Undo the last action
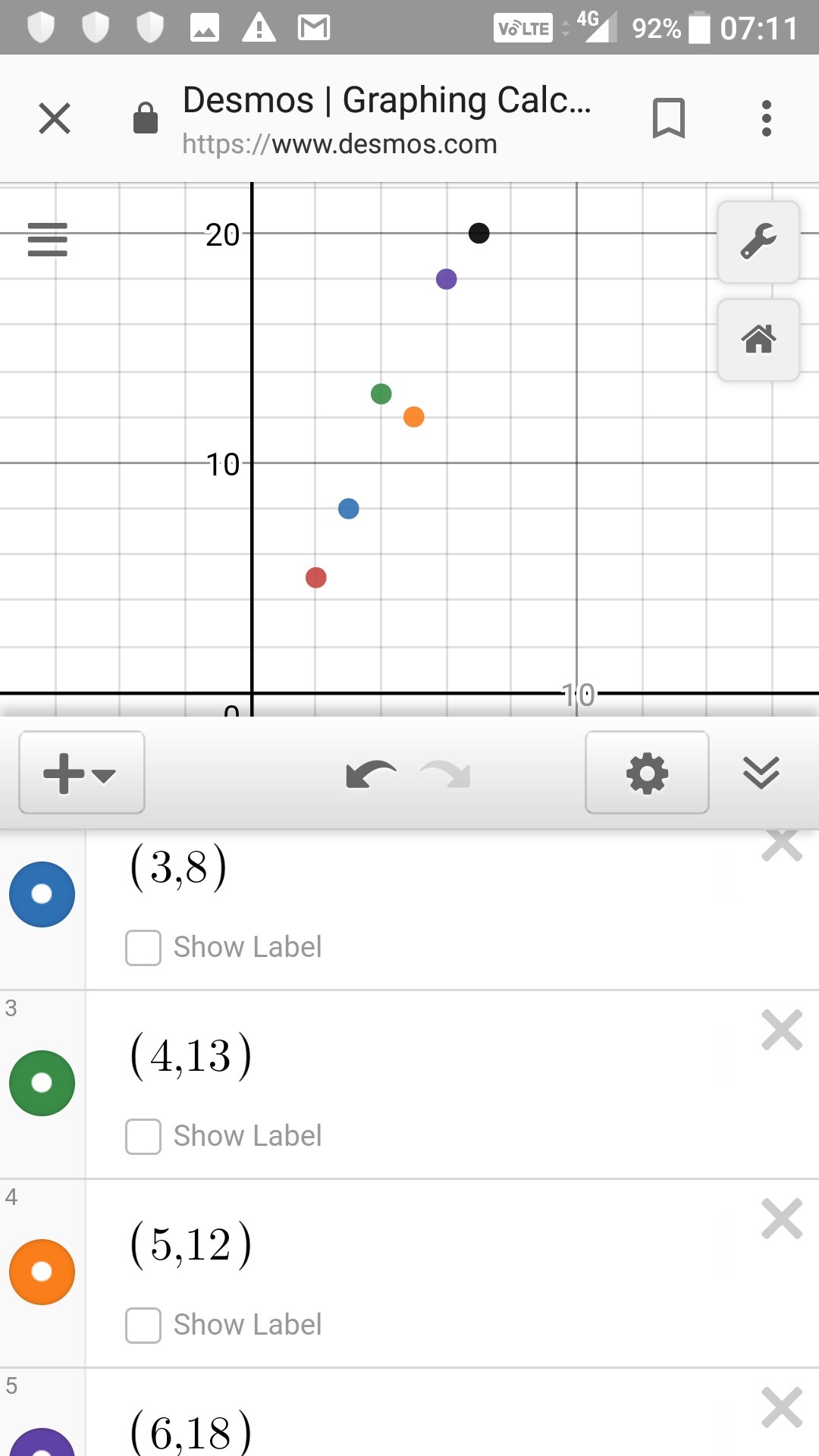This screenshot has height=1456, width=819. 371,774
